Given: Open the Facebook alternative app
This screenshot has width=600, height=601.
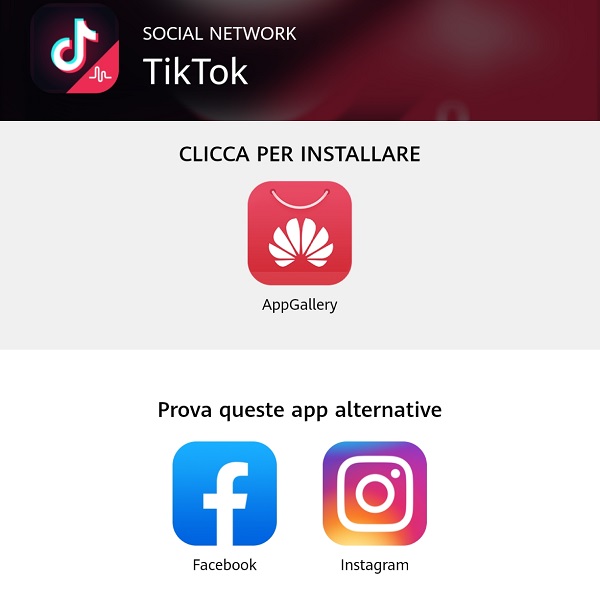Looking at the screenshot, I should pyautogui.click(x=224, y=493).
